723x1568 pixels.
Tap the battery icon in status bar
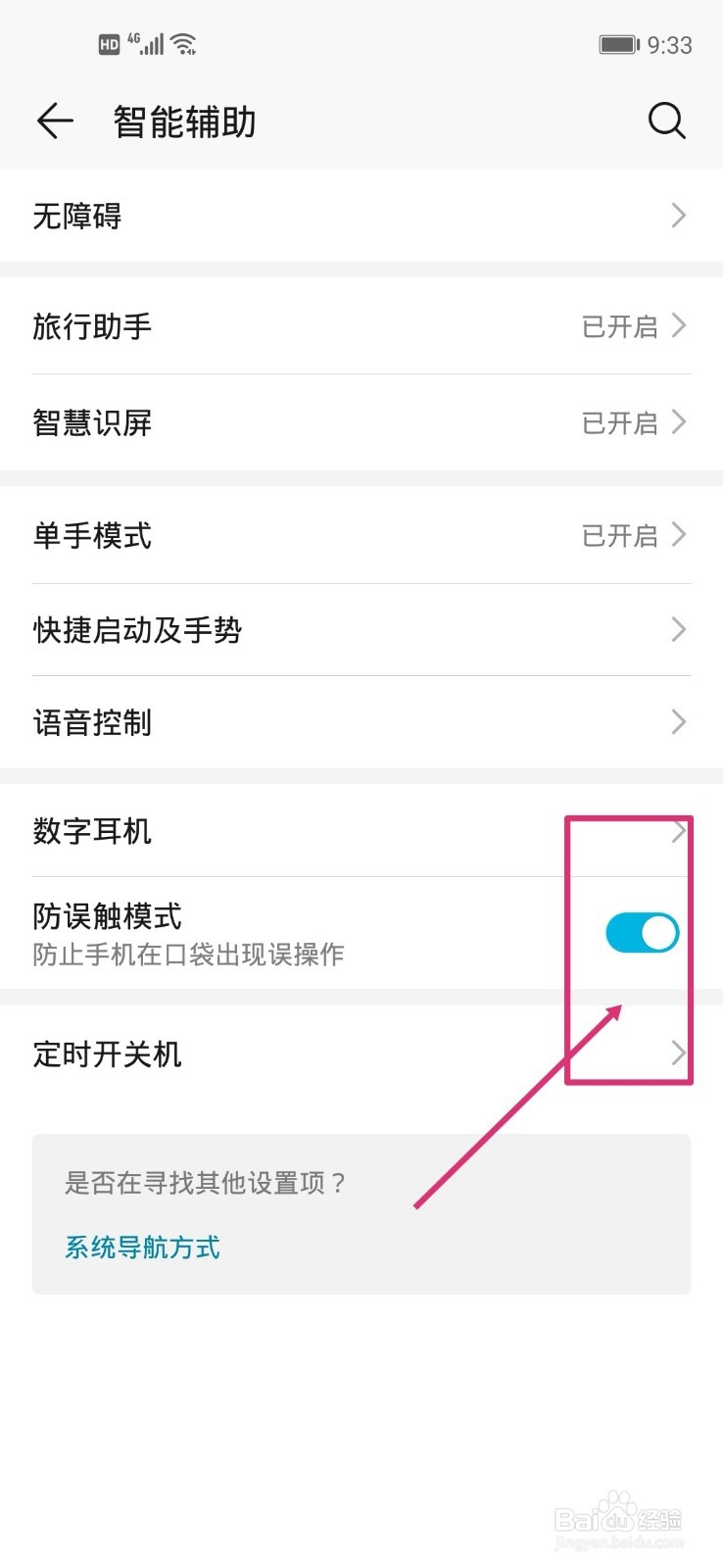tap(617, 43)
